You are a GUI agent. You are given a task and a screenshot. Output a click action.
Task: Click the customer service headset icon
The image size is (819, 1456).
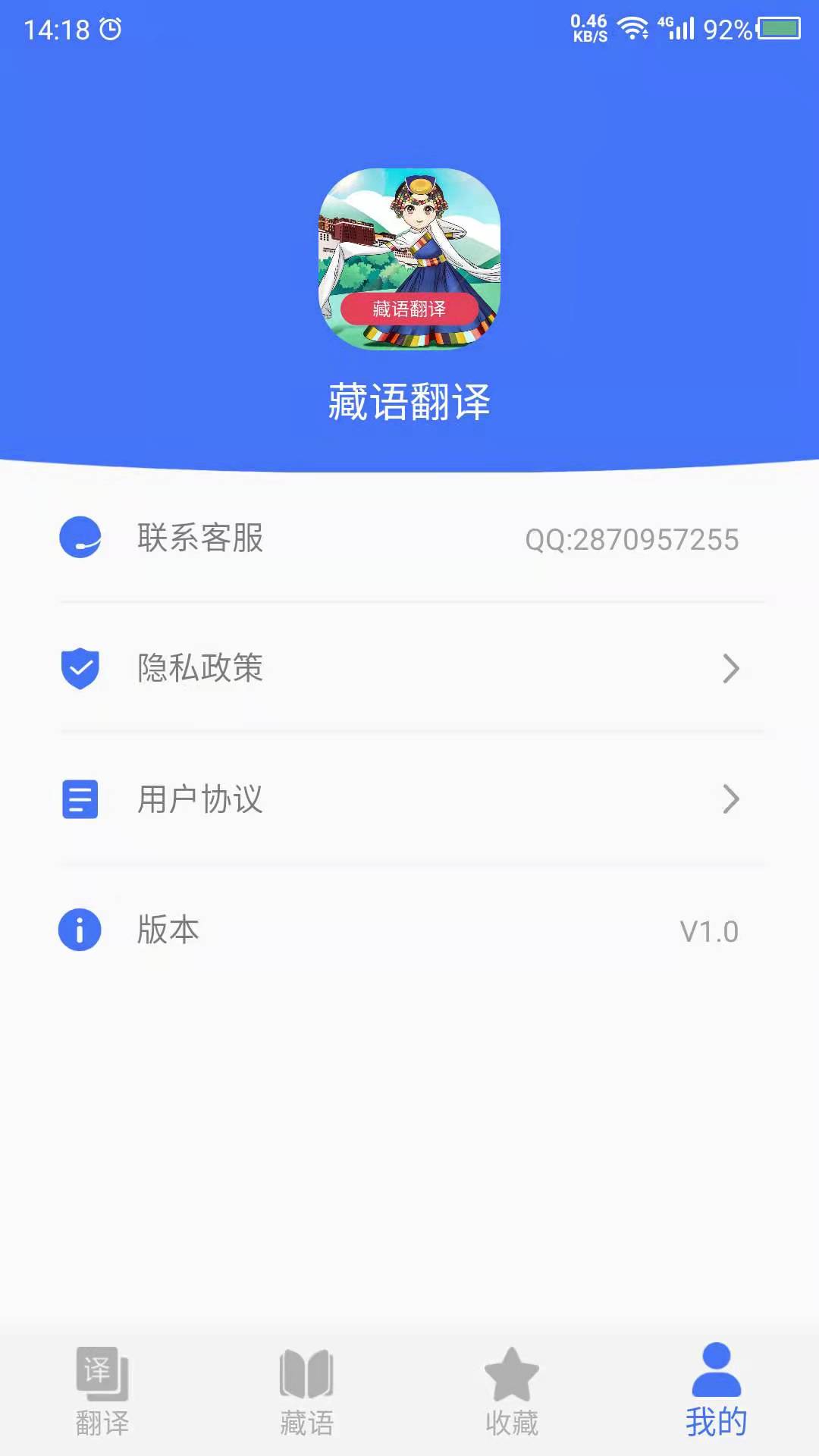[x=79, y=538]
